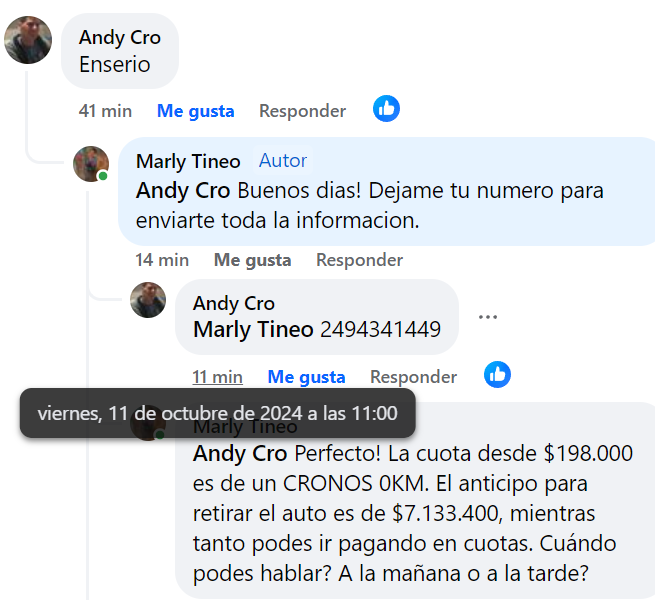
Task: Reply to Marly Tineo's "Buenos dias" comment
Action: 359,260
